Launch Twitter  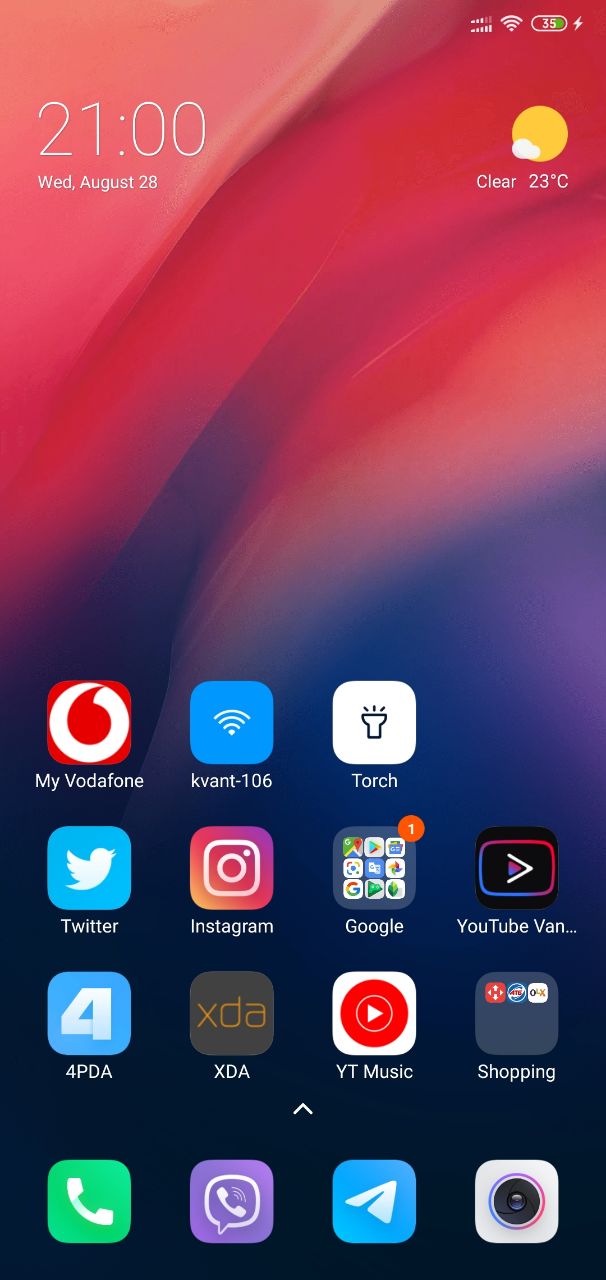[x=89, y=867]
